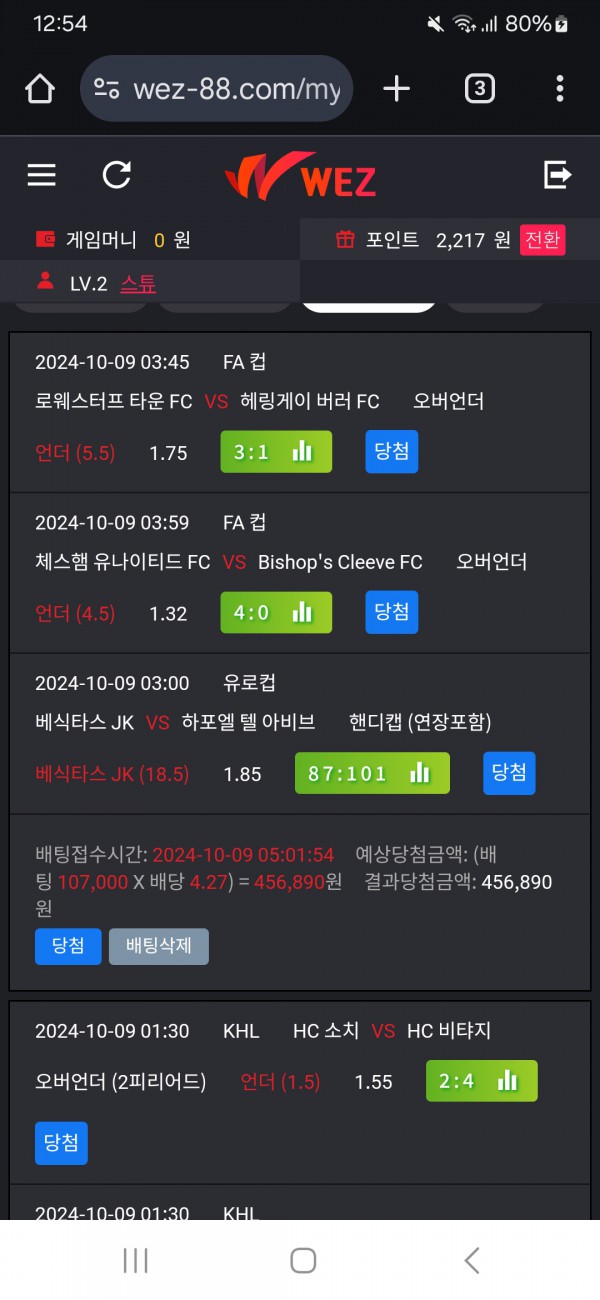View 2:4 score stats for HC 소치
This screenshot has width=600, height=1300.
(x=481, y=1081)
